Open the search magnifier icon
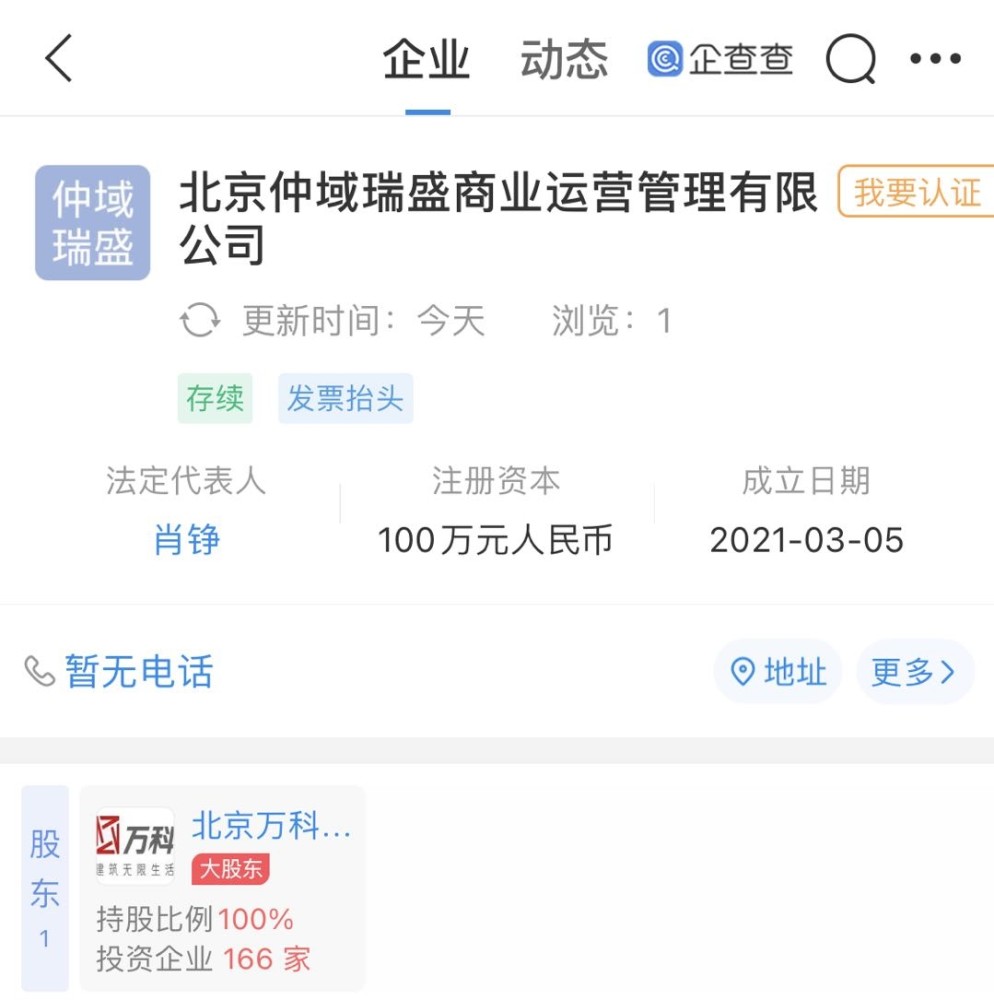The width and height of the screenshot is (994, 1000). pyautogui.click(x=850, y=60)
